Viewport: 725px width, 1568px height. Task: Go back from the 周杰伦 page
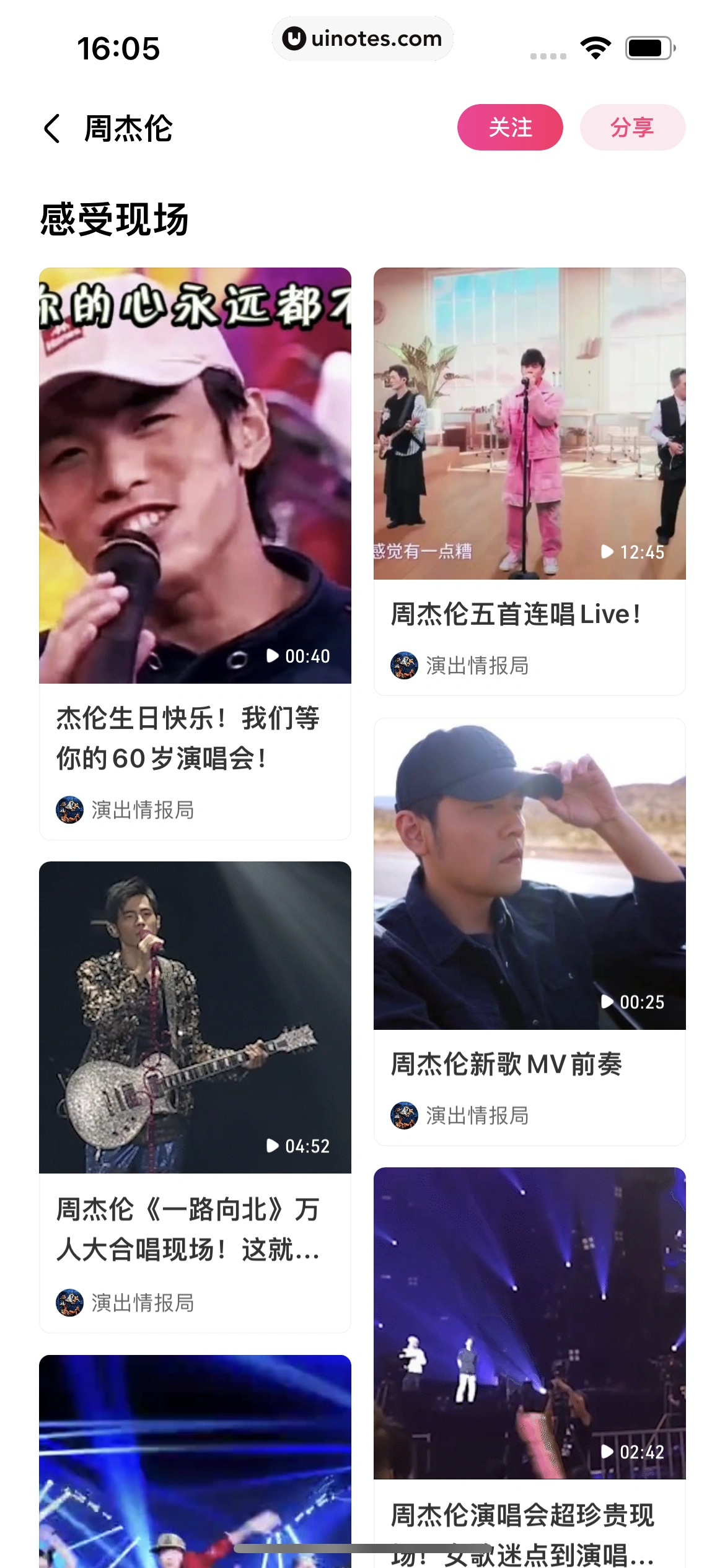(53, 128)
